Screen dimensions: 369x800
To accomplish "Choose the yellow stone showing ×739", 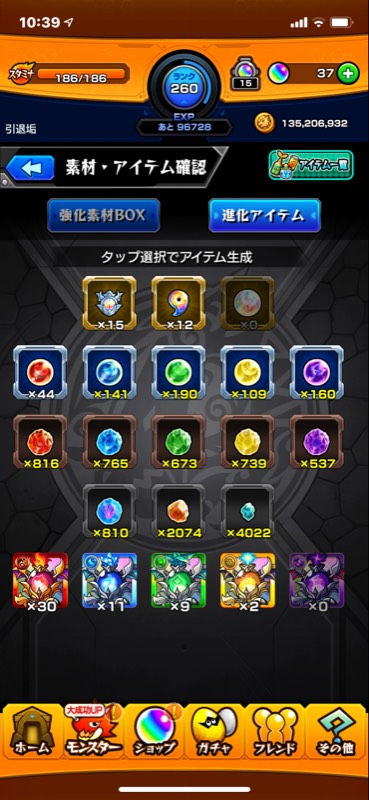I will point(248,442).
